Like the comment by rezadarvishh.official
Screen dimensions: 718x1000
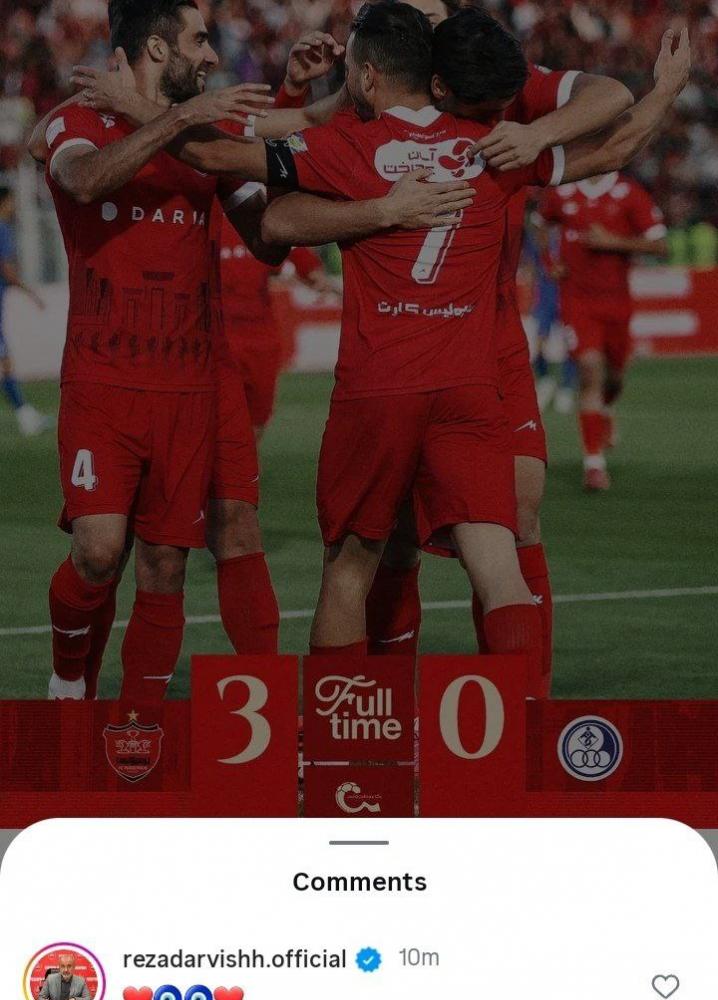(665, 985)
